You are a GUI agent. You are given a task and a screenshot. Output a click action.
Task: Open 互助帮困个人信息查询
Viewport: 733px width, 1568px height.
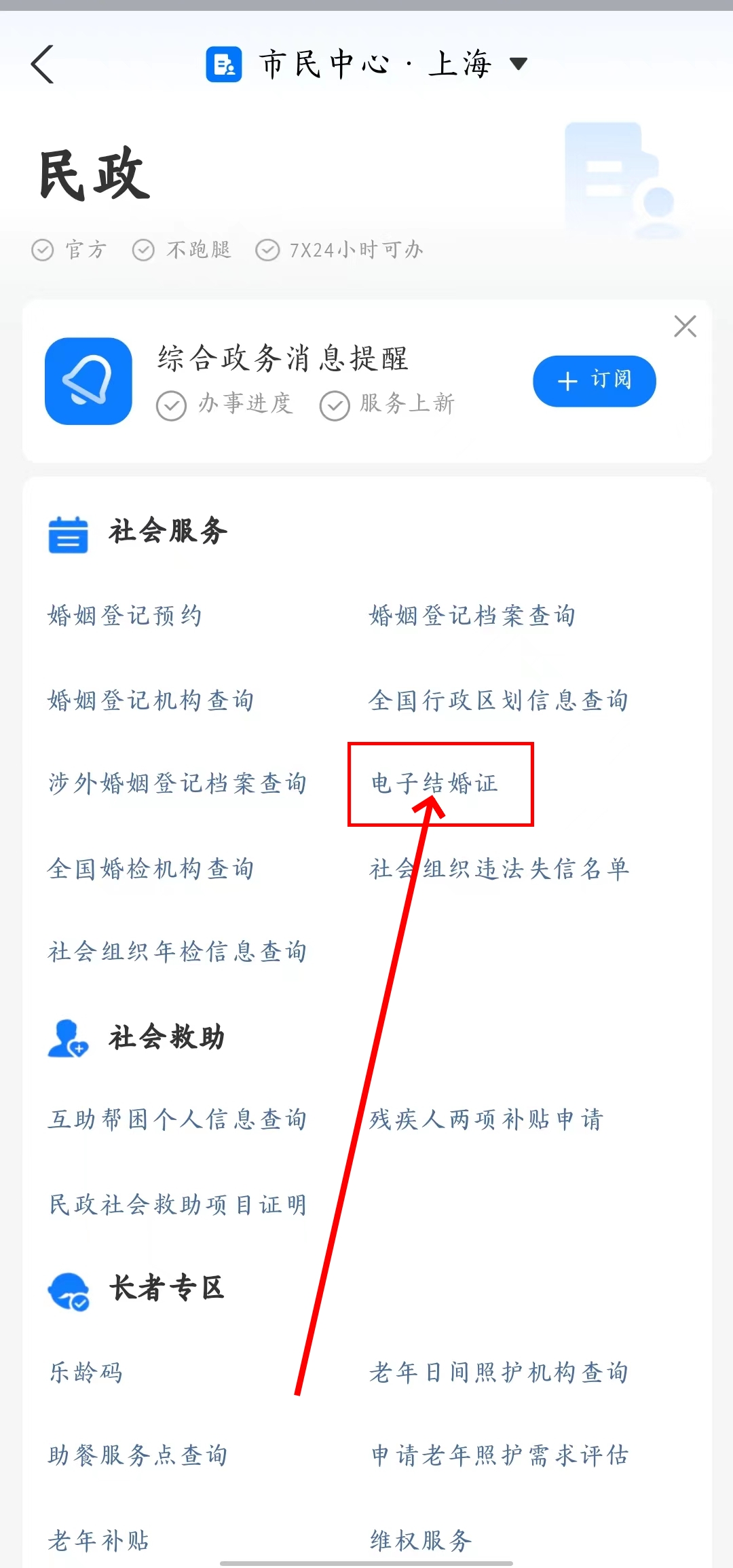coord(177,1119)
